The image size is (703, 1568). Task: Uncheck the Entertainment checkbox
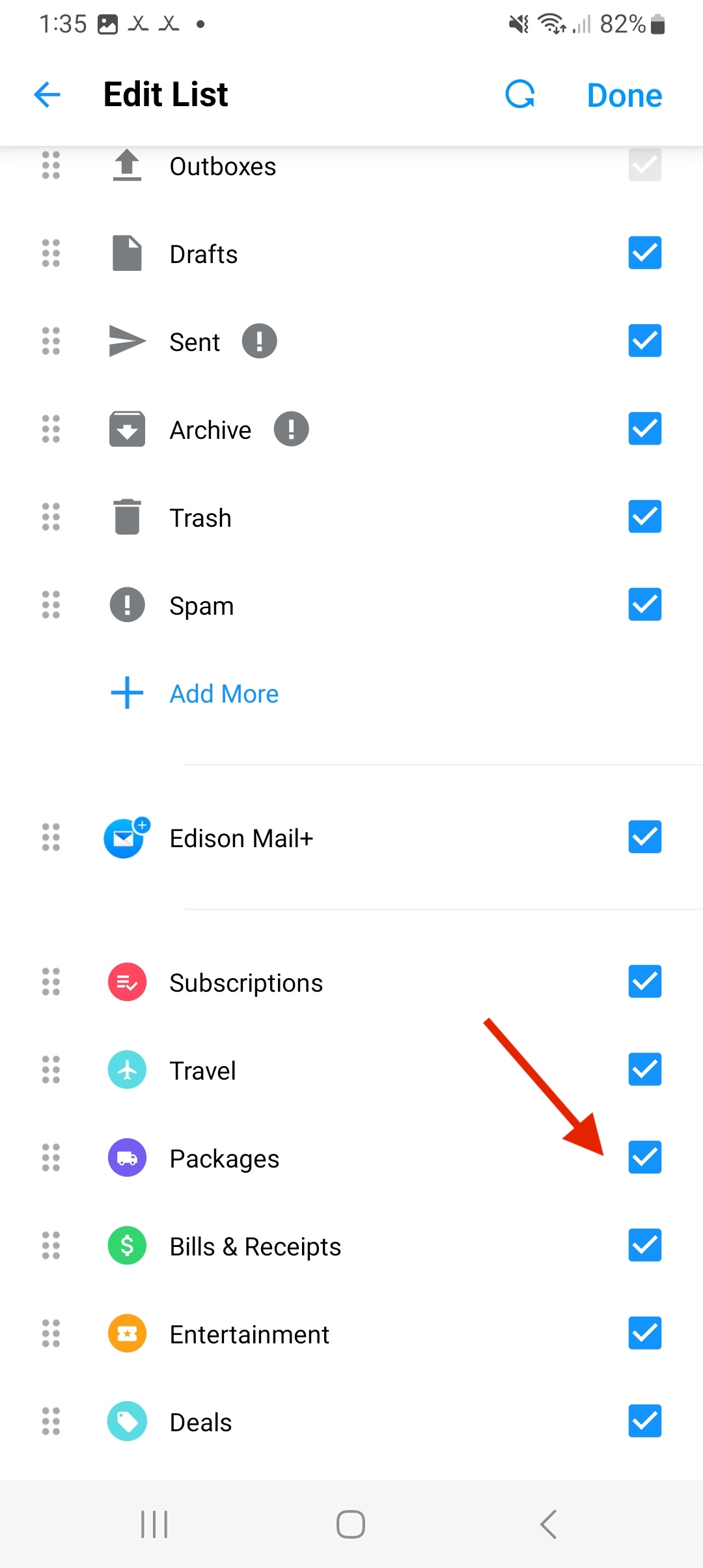pyautogui.click(x=644, y=1334)
